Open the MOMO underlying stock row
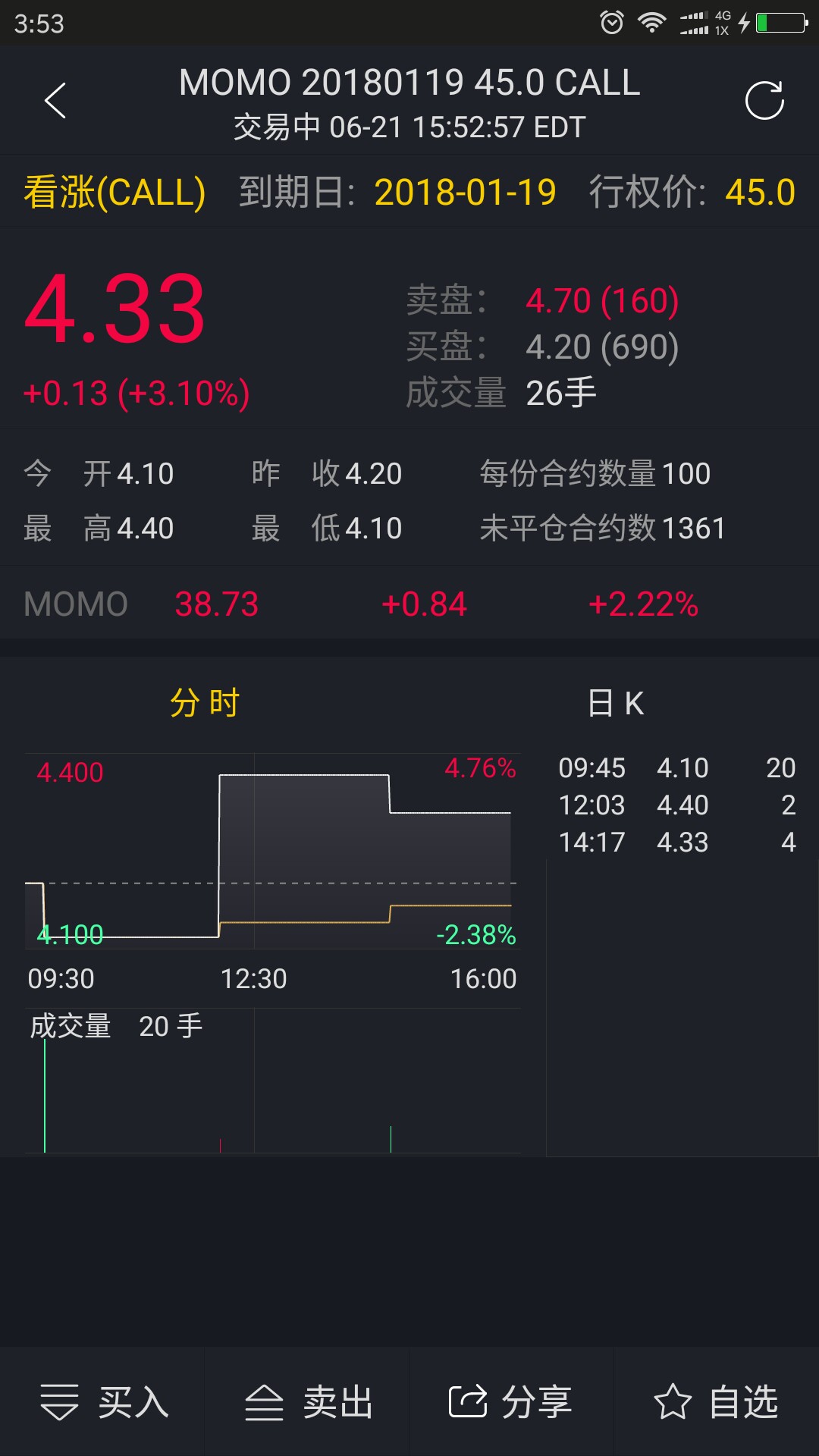819x1456 pixels. 409,604
